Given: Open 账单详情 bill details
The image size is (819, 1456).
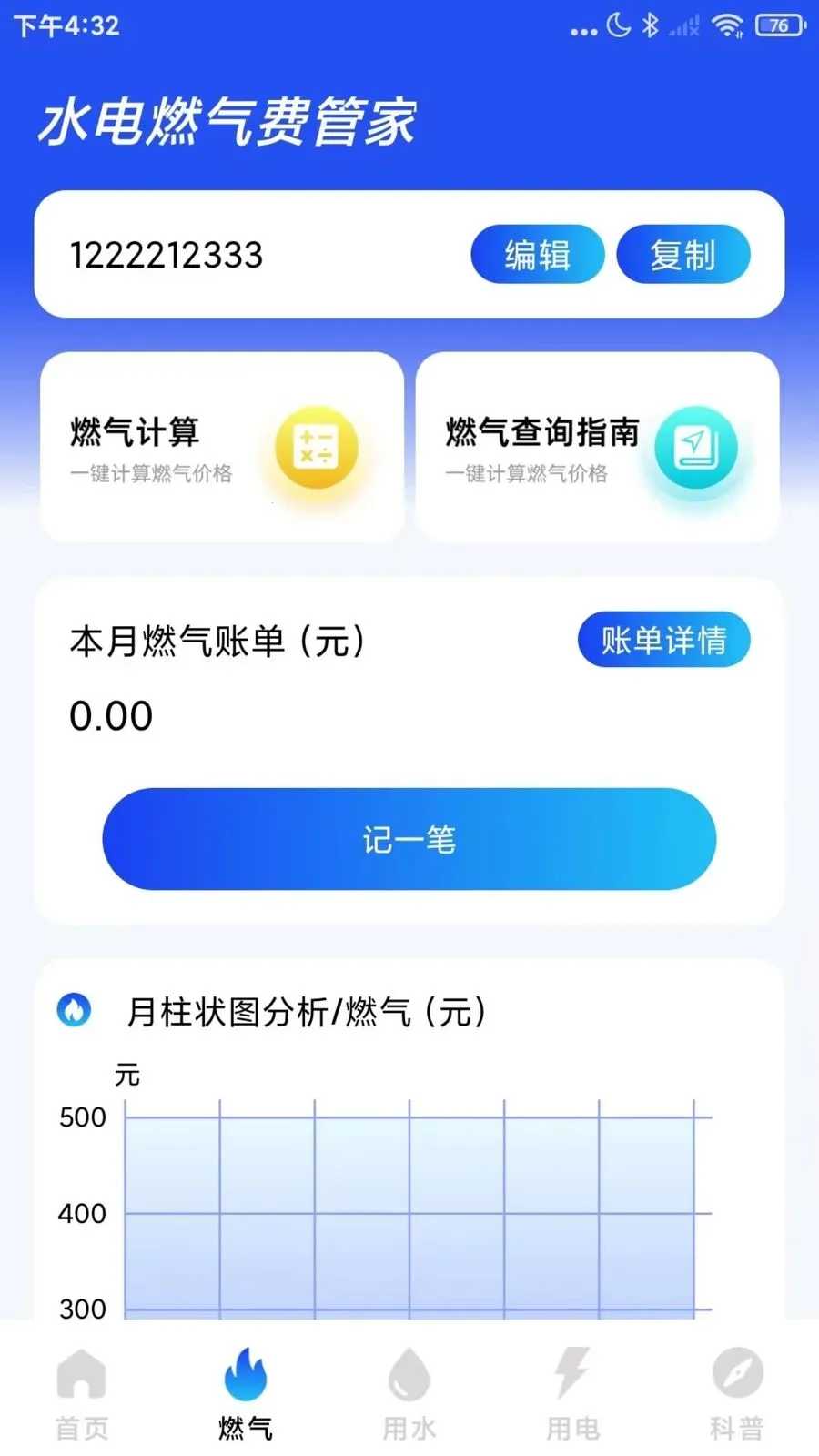Looking at the screenshot, I should click(663, 640).
